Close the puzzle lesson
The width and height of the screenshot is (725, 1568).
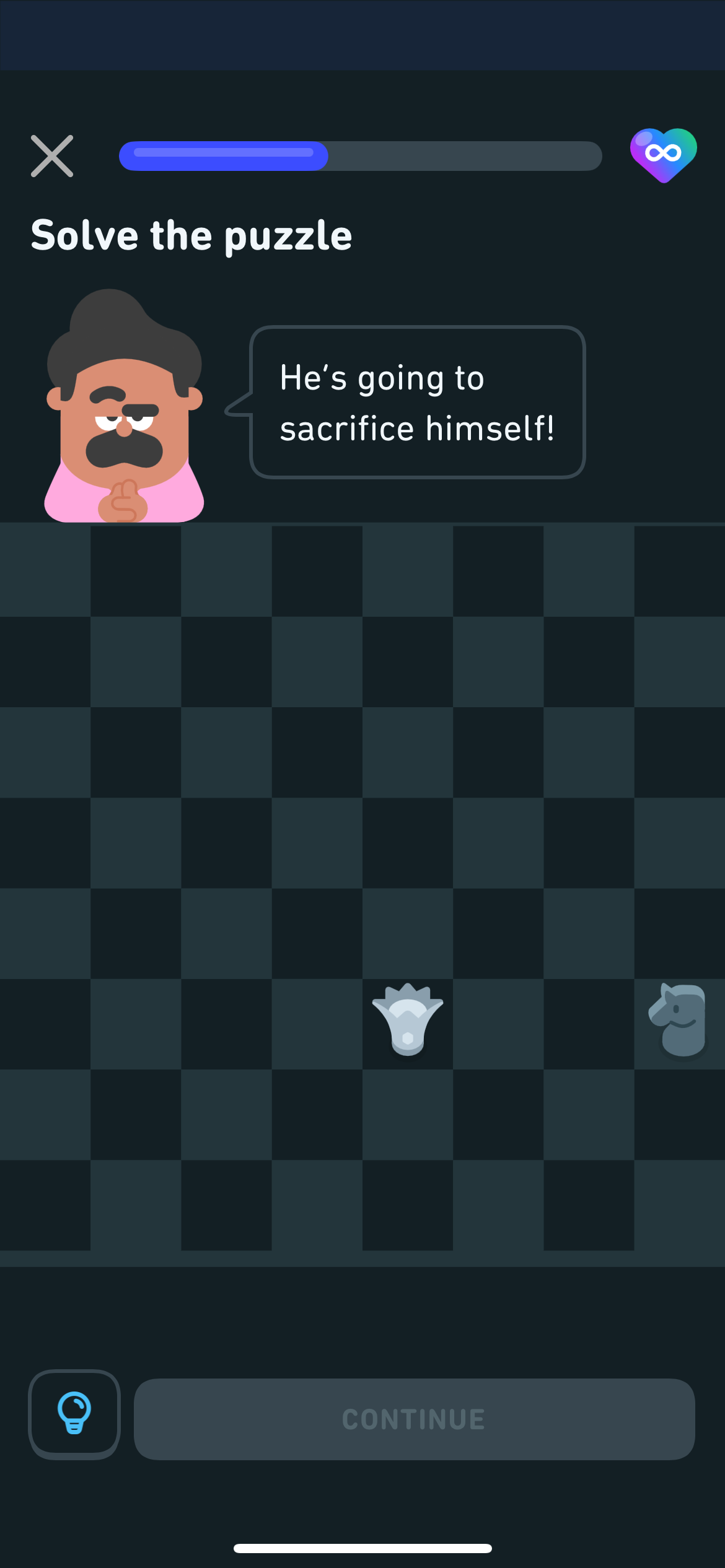point(52,156)
